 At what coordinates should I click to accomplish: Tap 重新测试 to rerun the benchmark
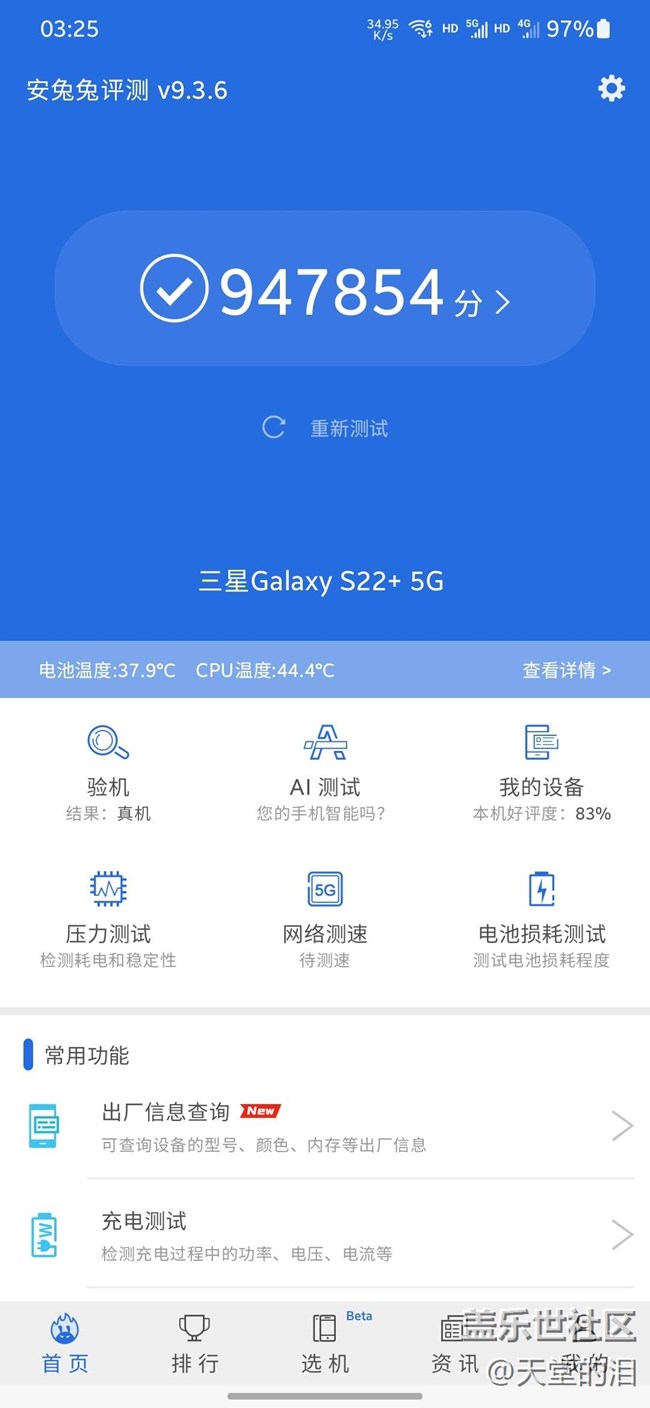325,428
